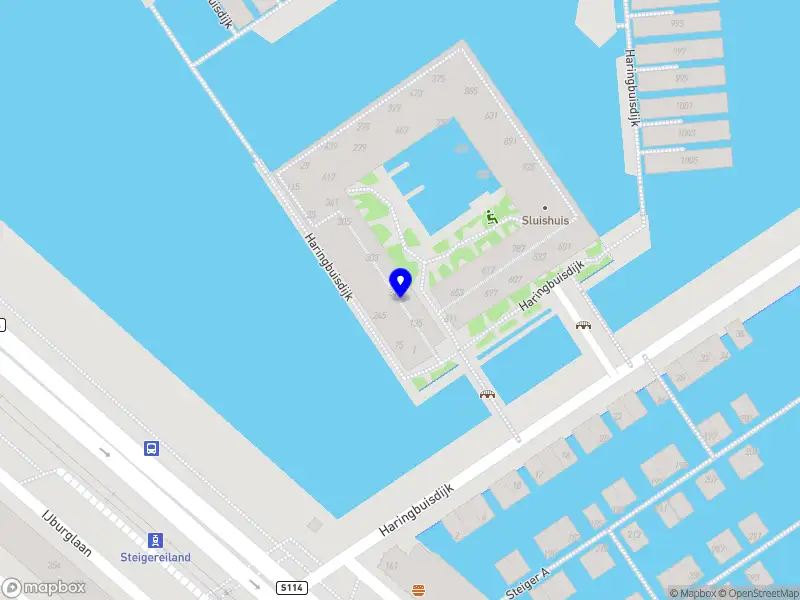This screenshot has width=800, height=600.
Task: Tap the blue location pin marker
Action: coord(400,282)
